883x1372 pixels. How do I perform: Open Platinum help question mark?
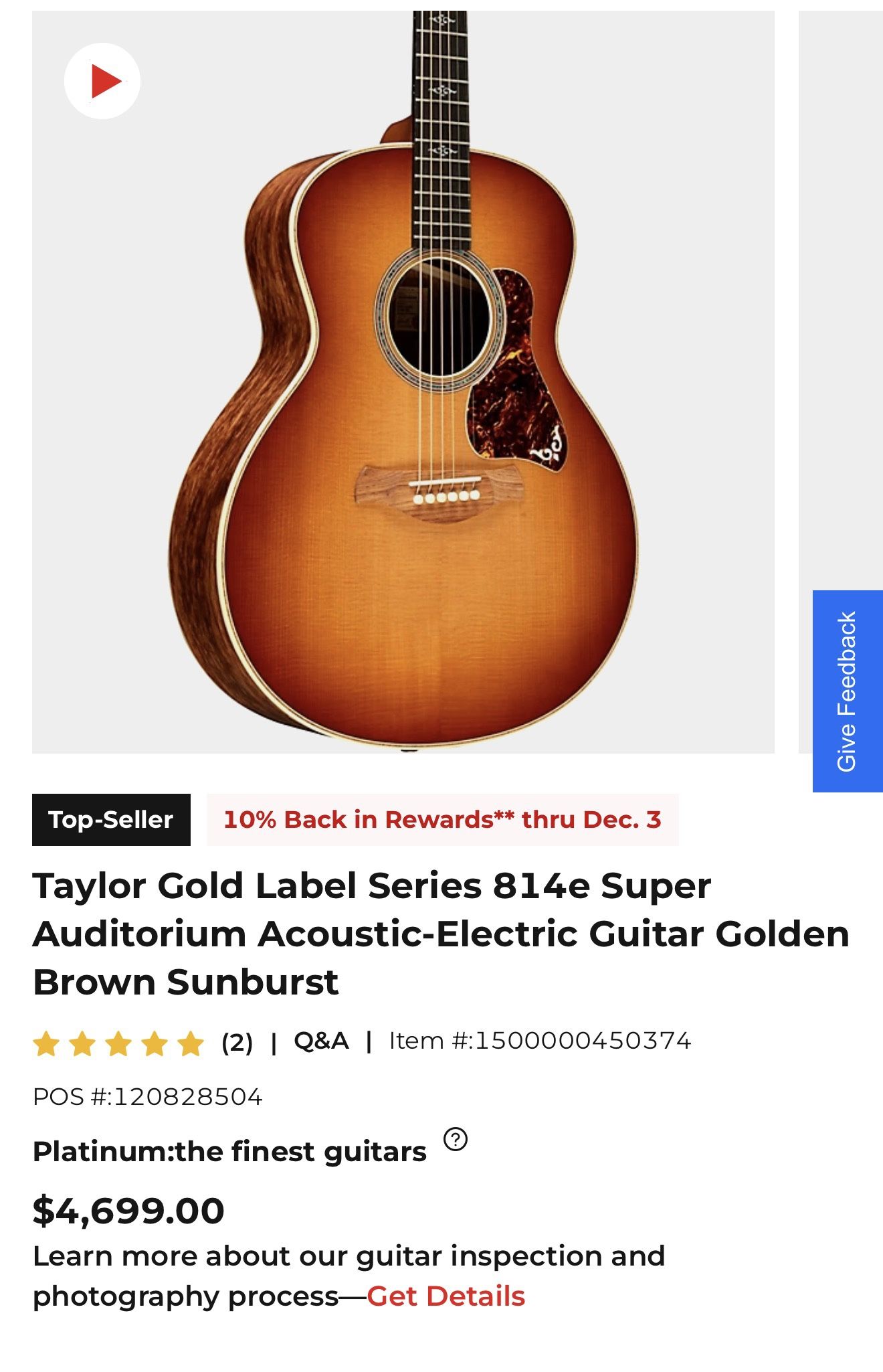(456, 1138)
